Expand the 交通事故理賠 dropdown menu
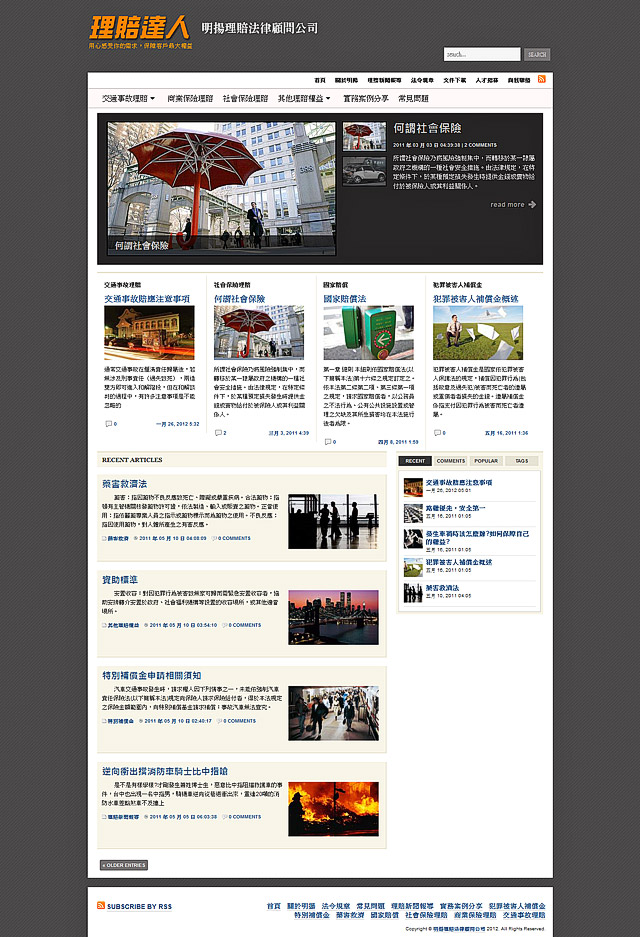The width and height of the screenshot is (640, 937). (129, 99)
